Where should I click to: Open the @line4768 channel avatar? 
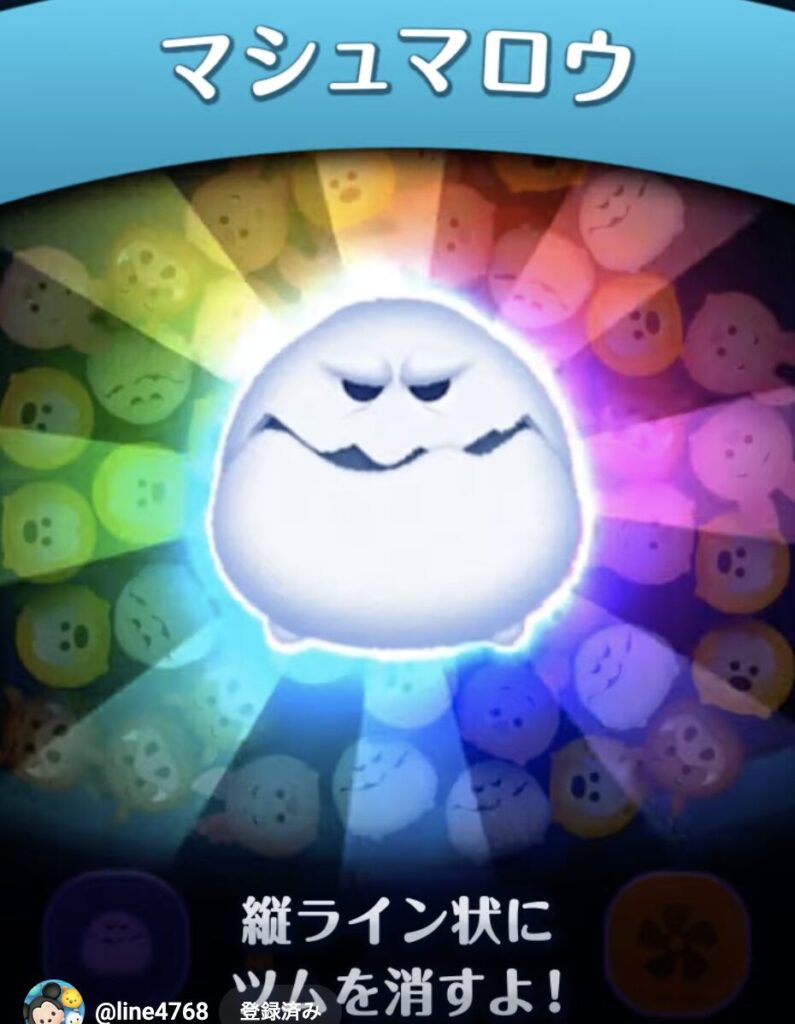(53, 1003)
